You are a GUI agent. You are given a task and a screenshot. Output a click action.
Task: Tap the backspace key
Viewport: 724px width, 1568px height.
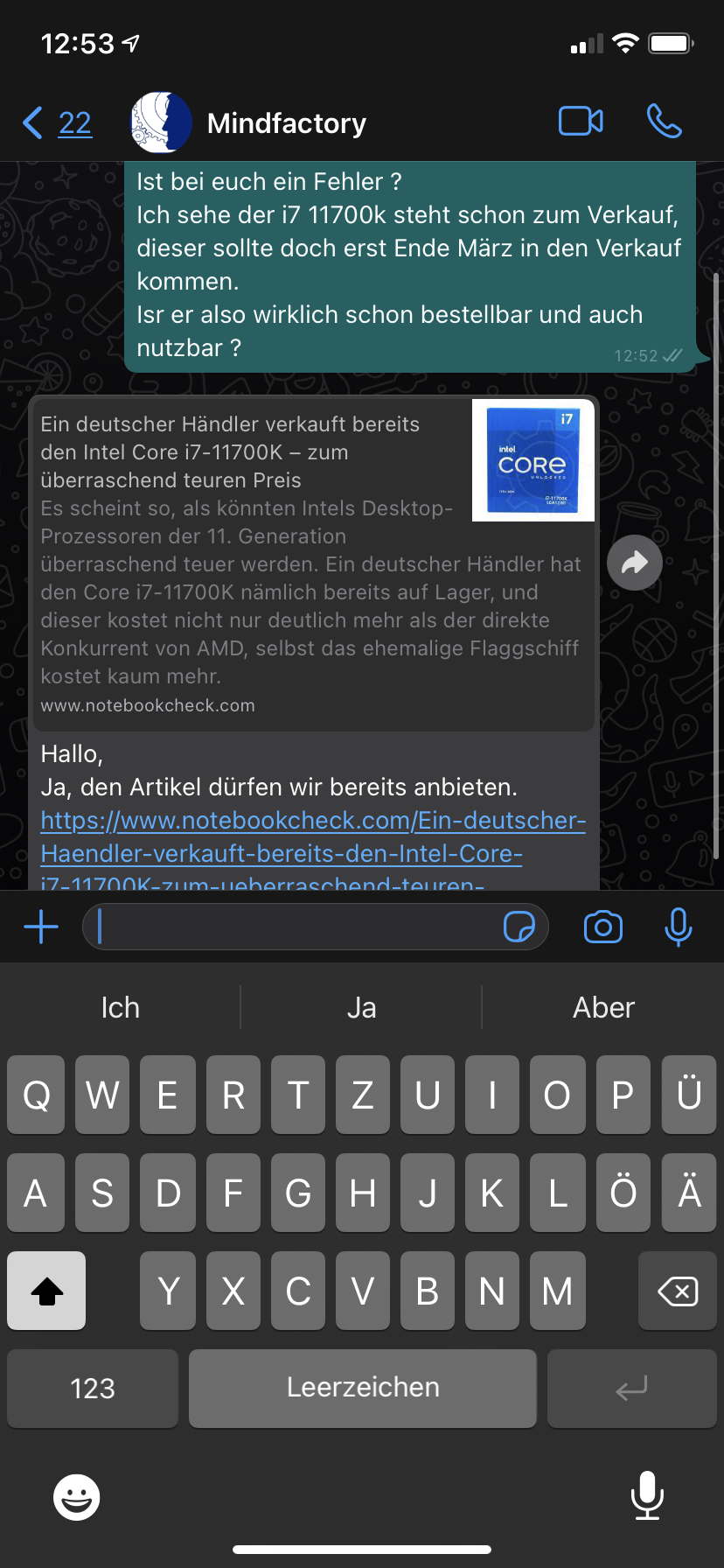coord(678,1291)
